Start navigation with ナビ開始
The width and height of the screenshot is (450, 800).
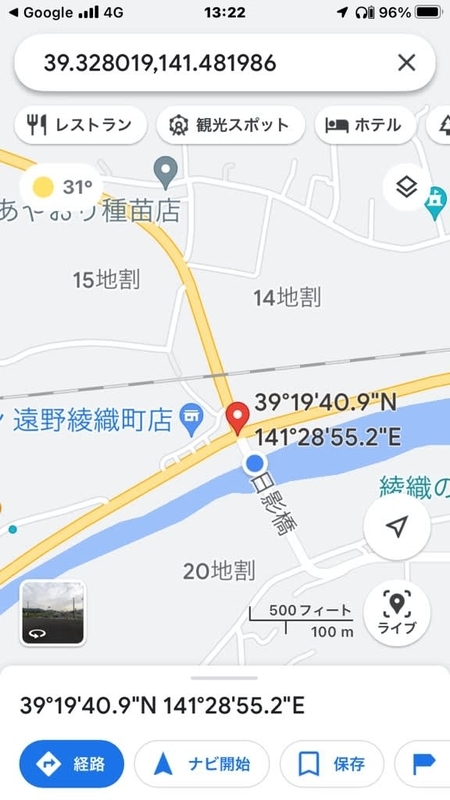(202, 764)
